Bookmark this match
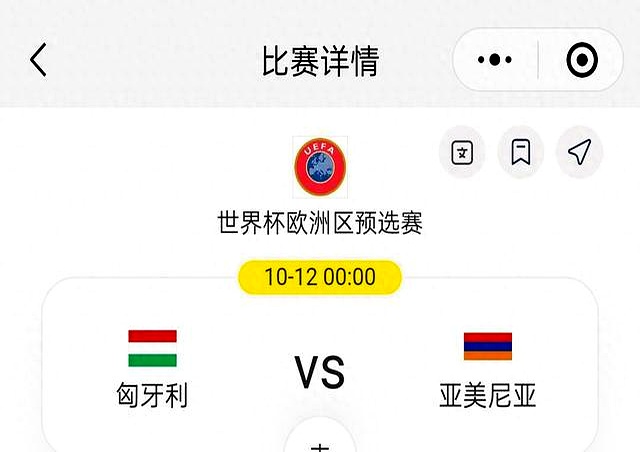This screenshot has width=640, height=452. pos(521,152)
